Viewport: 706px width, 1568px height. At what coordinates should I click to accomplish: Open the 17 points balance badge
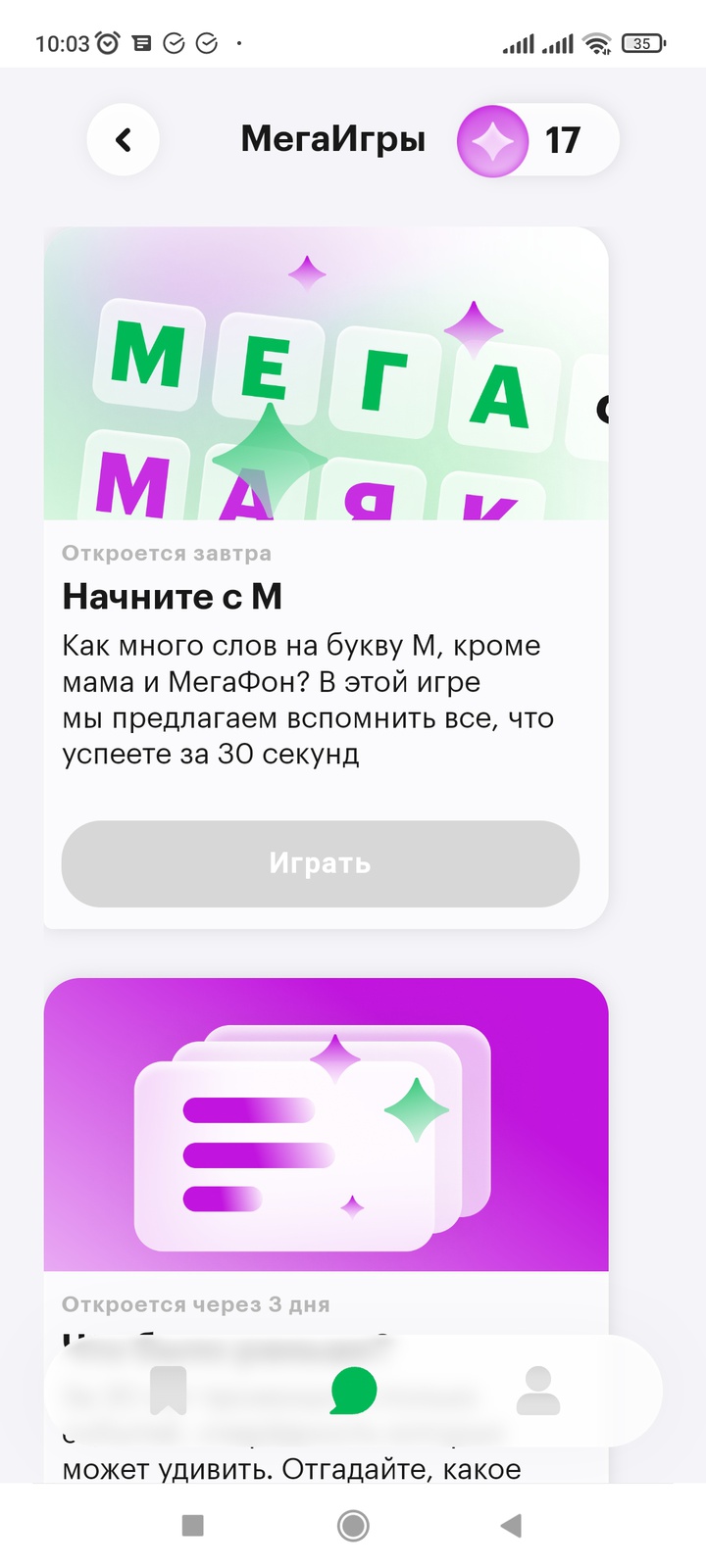tap(537, 140)
